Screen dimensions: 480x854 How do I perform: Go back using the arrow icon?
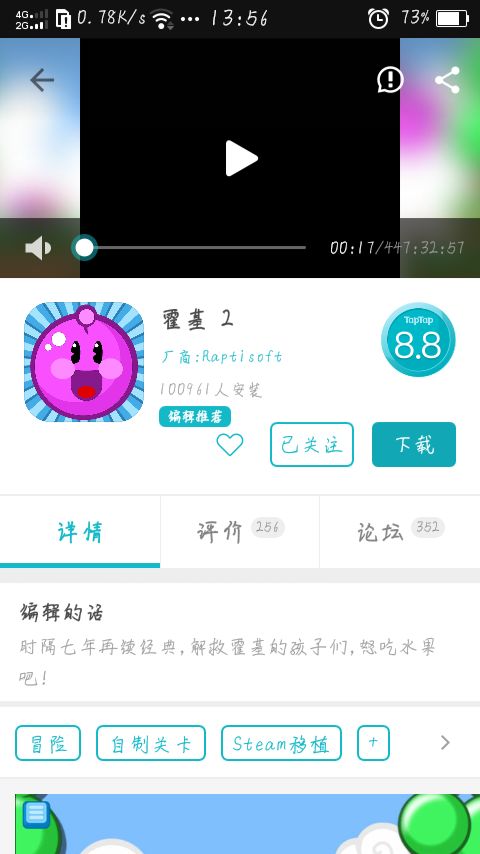click(x=42, y=81)
